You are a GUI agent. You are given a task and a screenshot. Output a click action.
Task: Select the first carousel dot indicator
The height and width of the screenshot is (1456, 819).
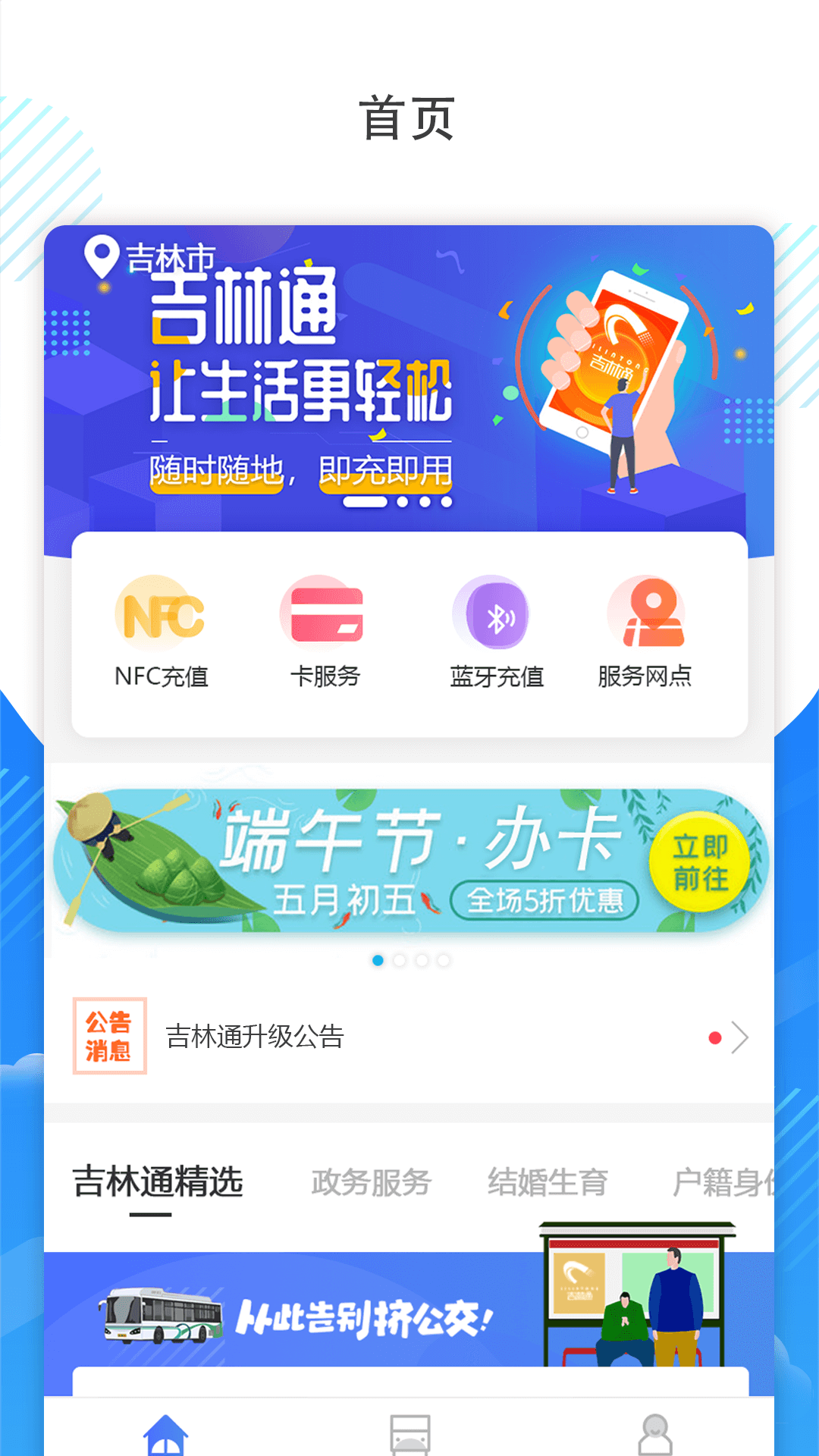(378, 959)
